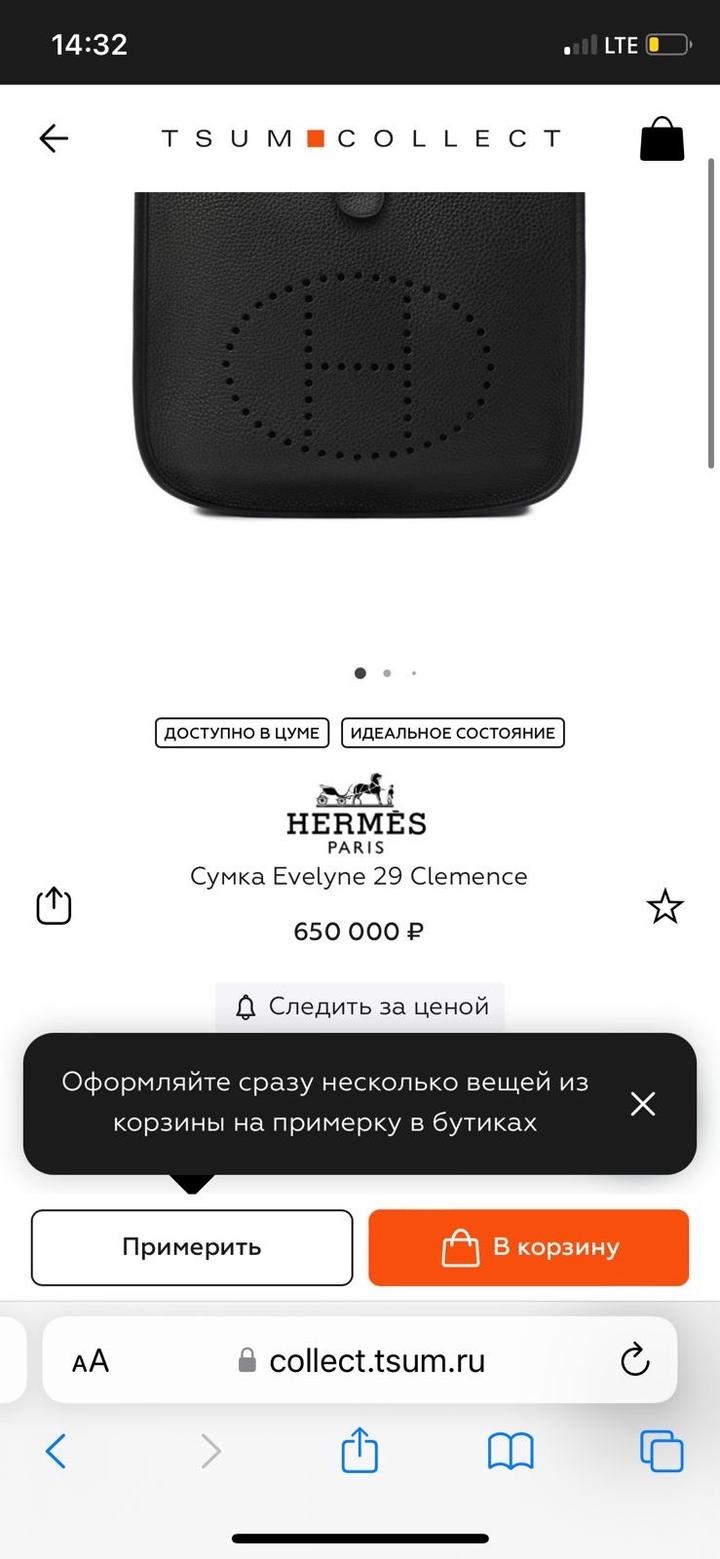Add bag with В корзину button
This screenshot has height=1559, width=720.
click(x=529, y=1247)
